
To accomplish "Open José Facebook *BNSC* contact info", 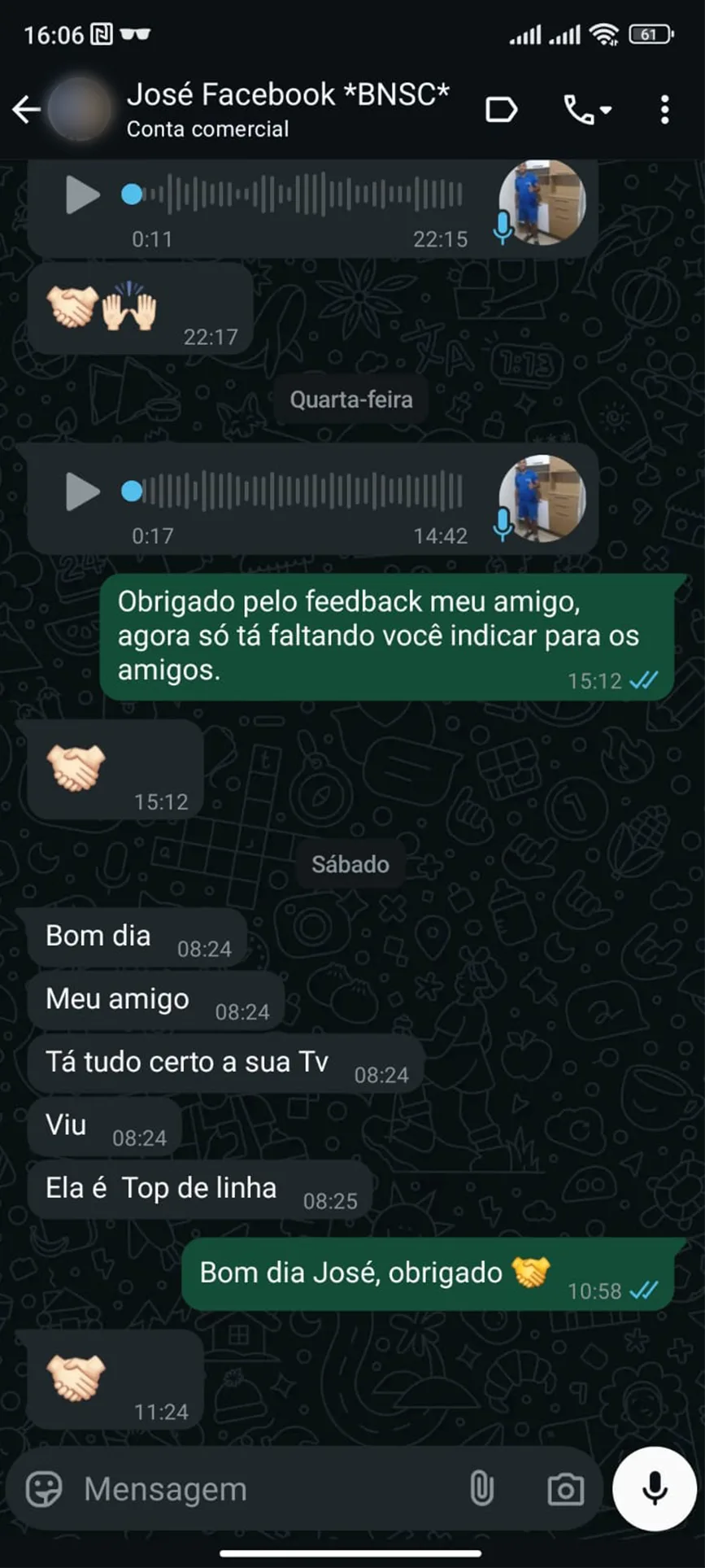I will click(288, 109).
